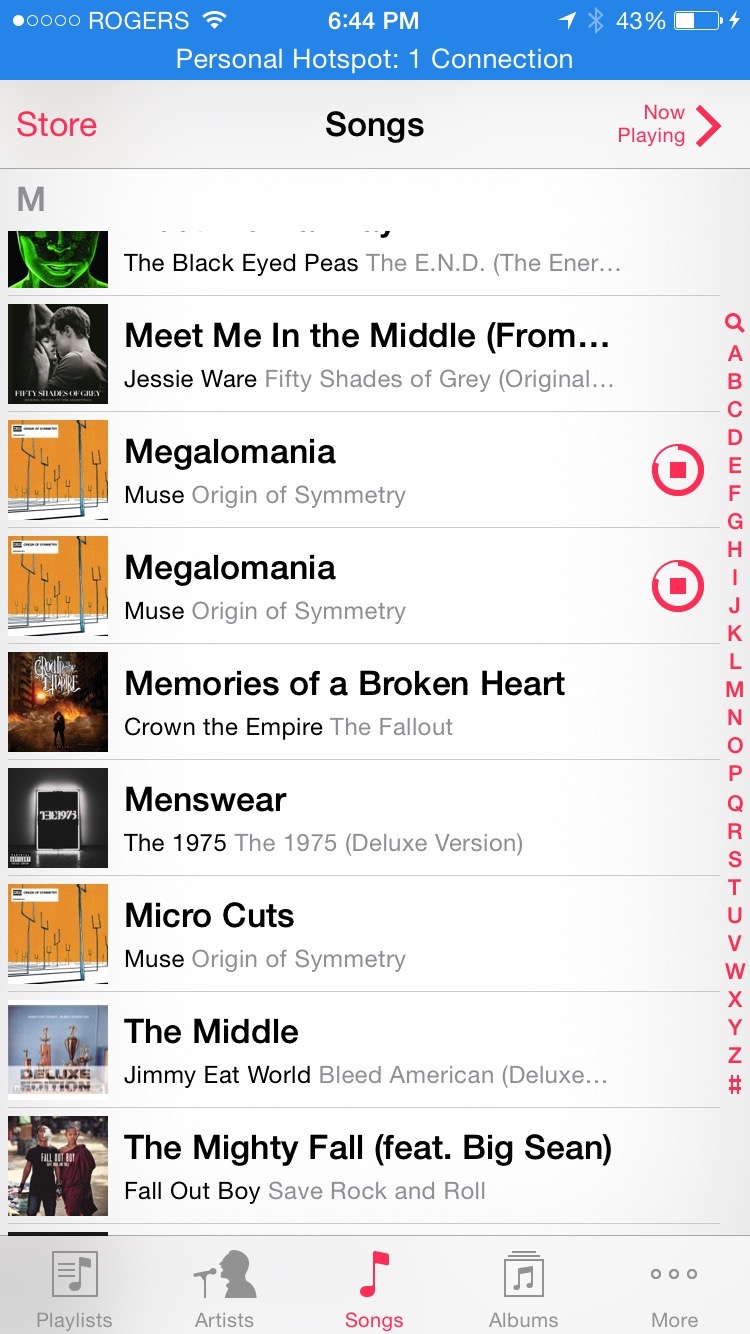This screenshot has height=1334, width=750.
Task: Play Menswear by The 1975
Action: [x=364, y=818]
